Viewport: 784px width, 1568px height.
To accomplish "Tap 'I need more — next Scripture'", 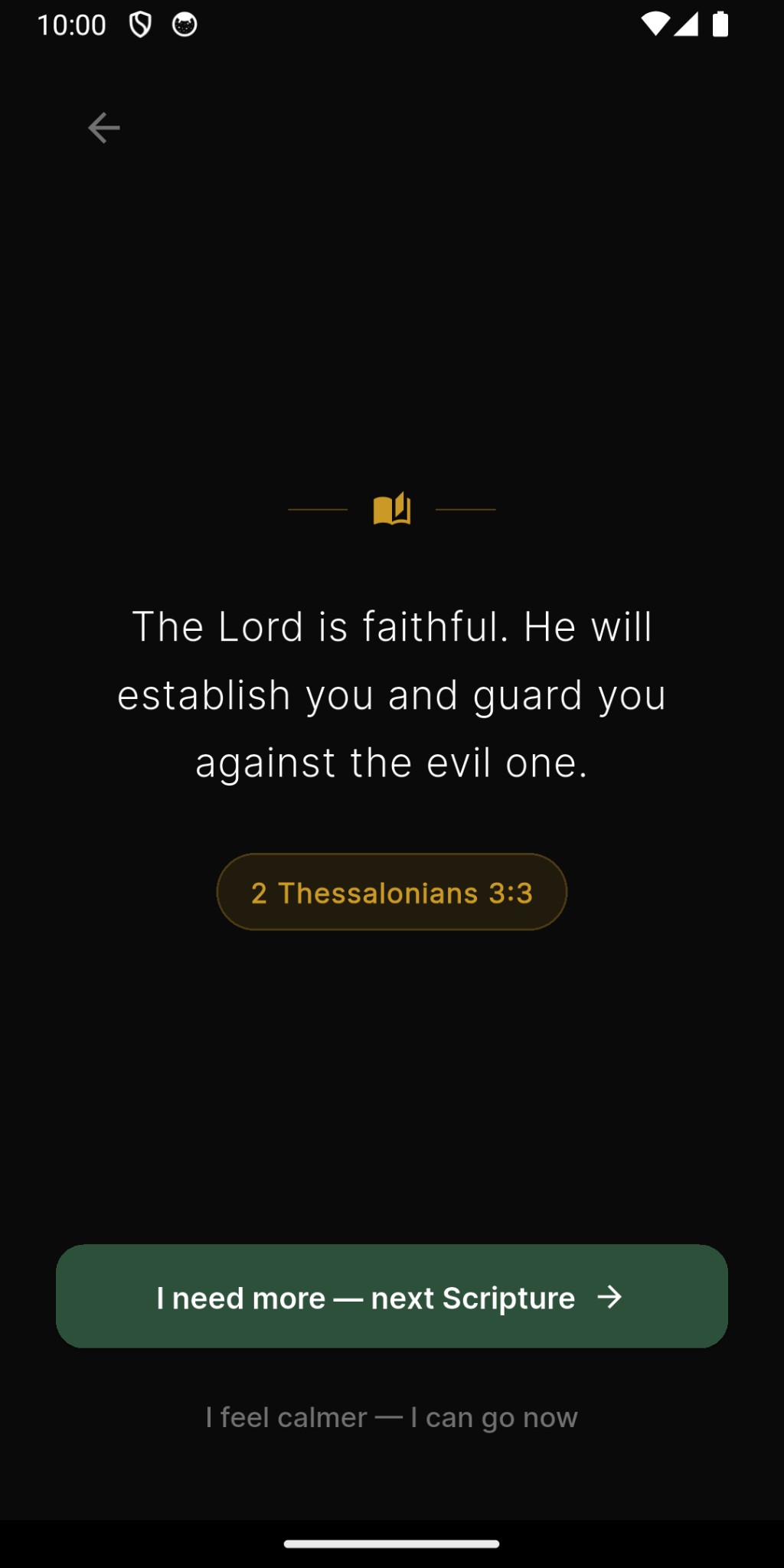I will 391,1296.
